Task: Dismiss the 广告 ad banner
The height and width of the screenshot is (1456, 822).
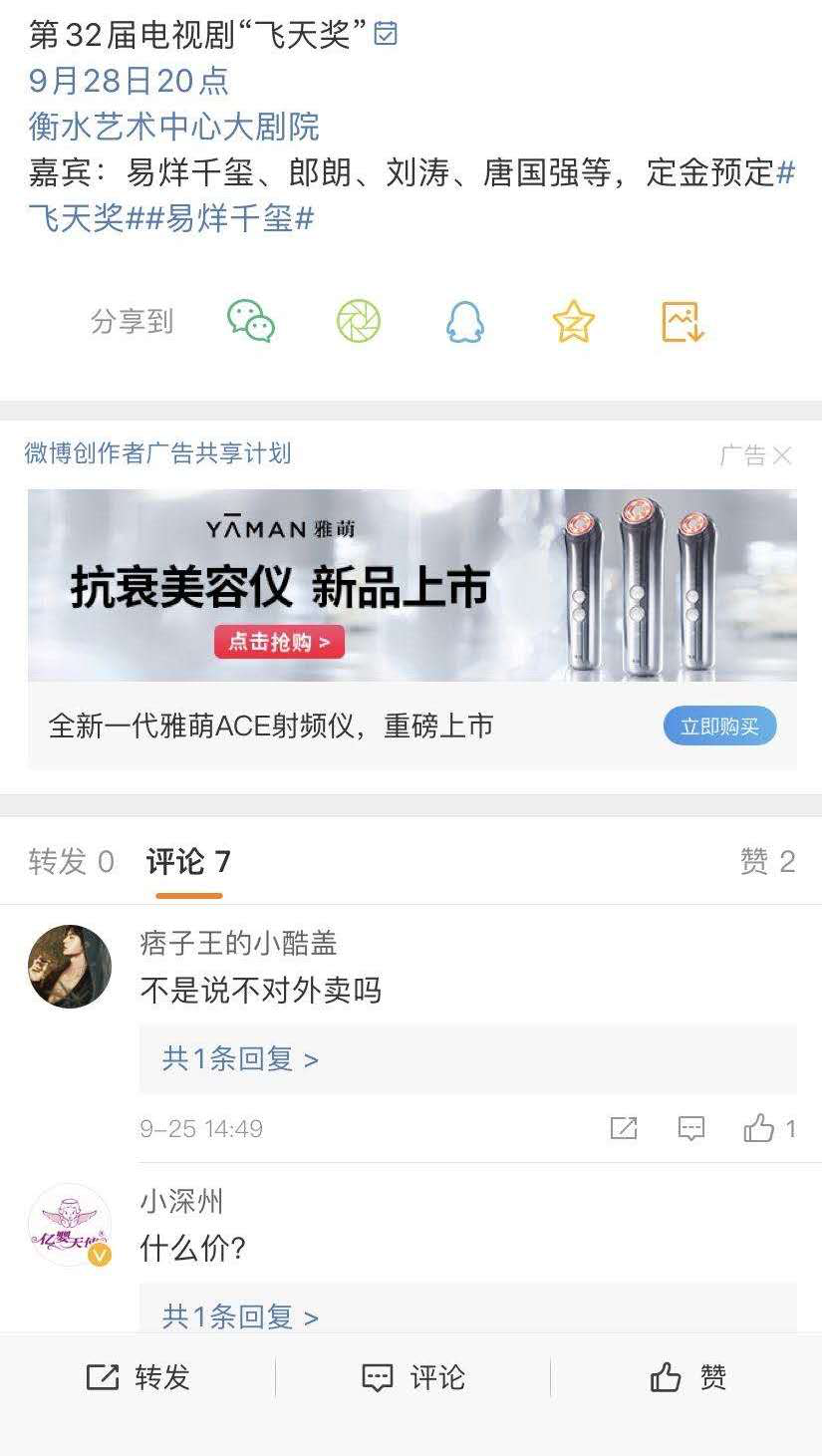Action: pos(782,455)
